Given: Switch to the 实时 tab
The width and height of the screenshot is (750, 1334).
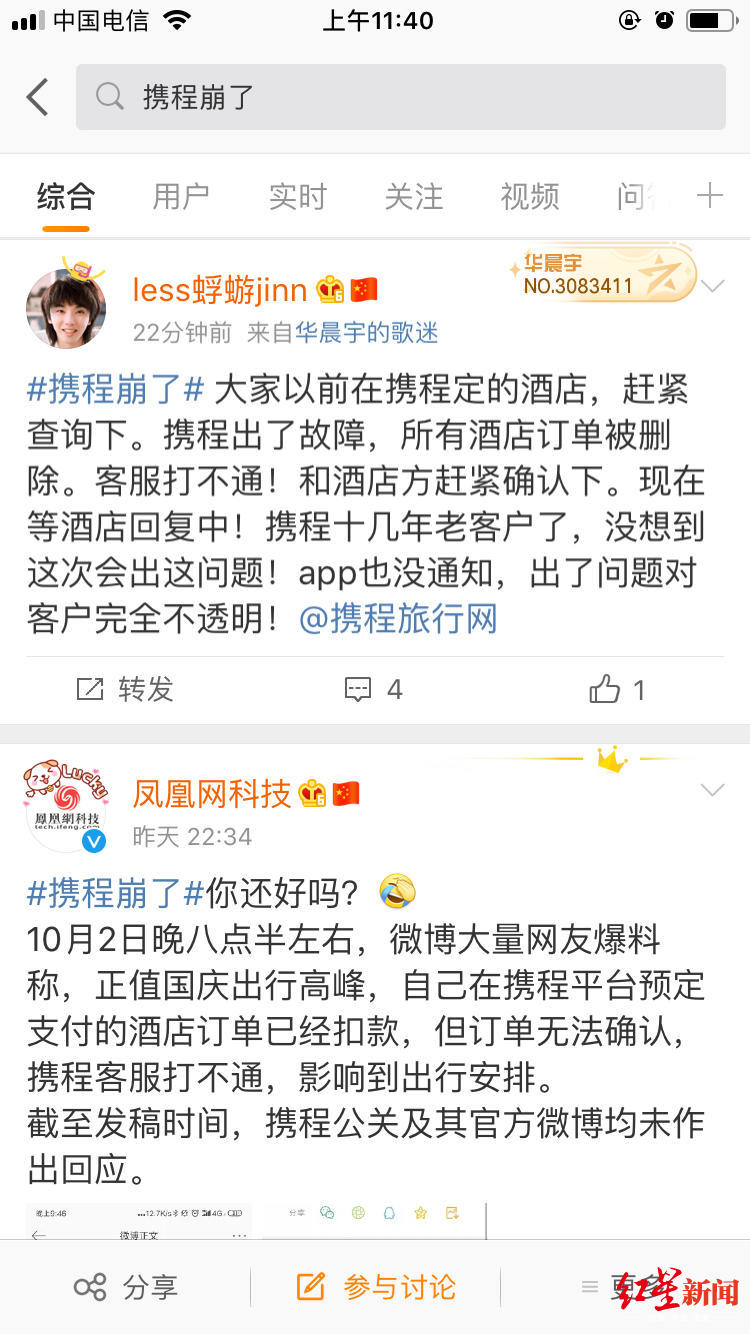Looking at the screenshot, I should click(x=297, y=197).
